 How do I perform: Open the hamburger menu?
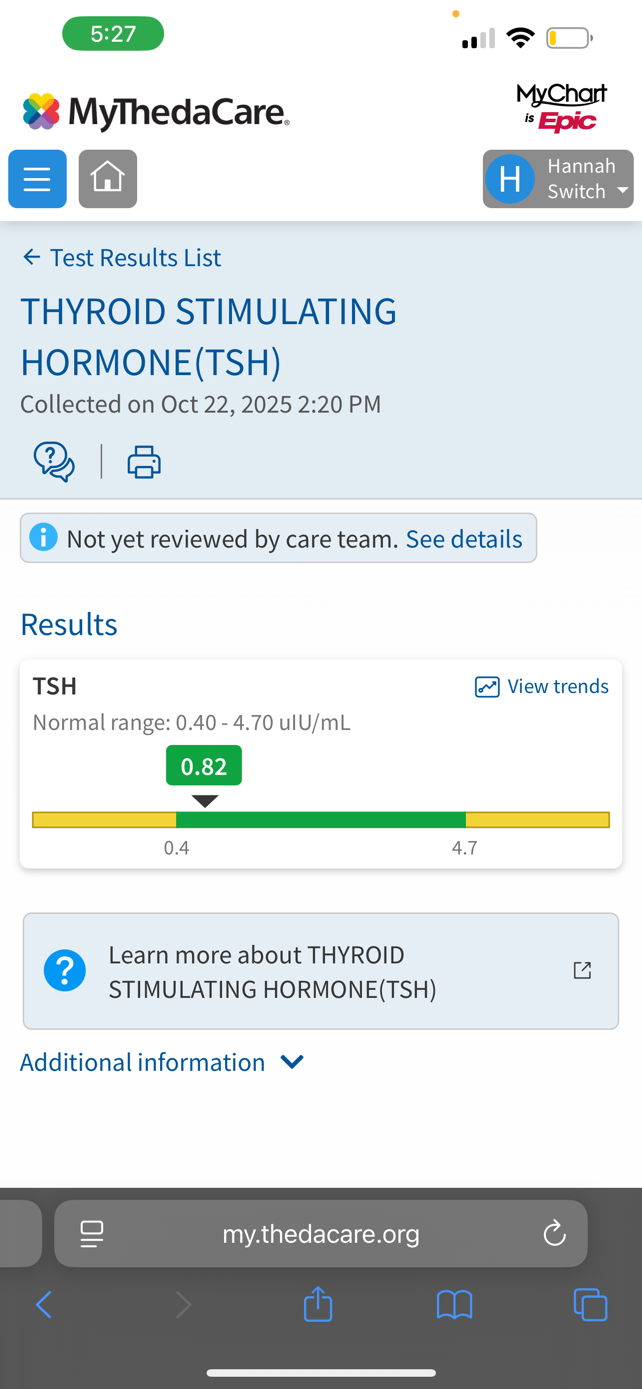pos(38,179)
